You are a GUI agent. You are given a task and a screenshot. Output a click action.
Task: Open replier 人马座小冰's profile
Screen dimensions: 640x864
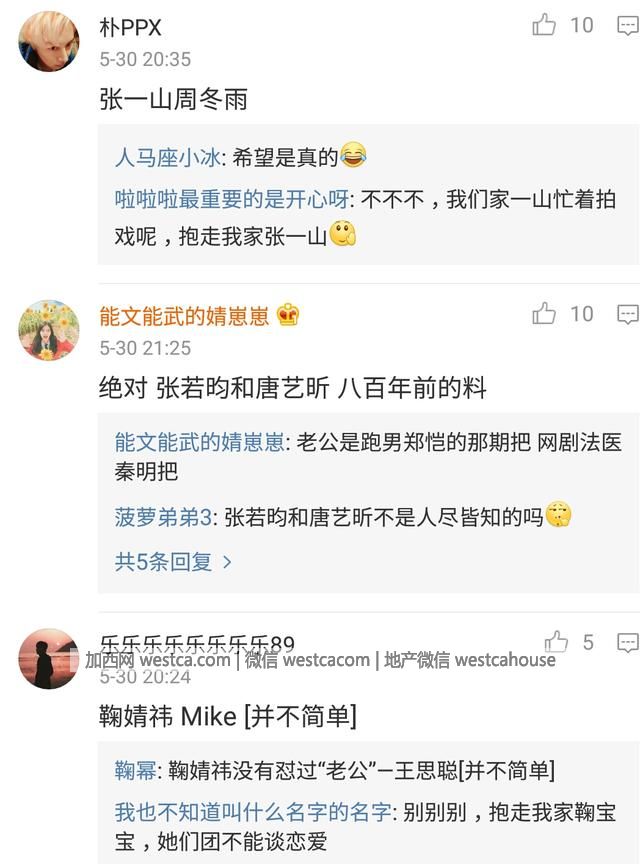point(168,158)
